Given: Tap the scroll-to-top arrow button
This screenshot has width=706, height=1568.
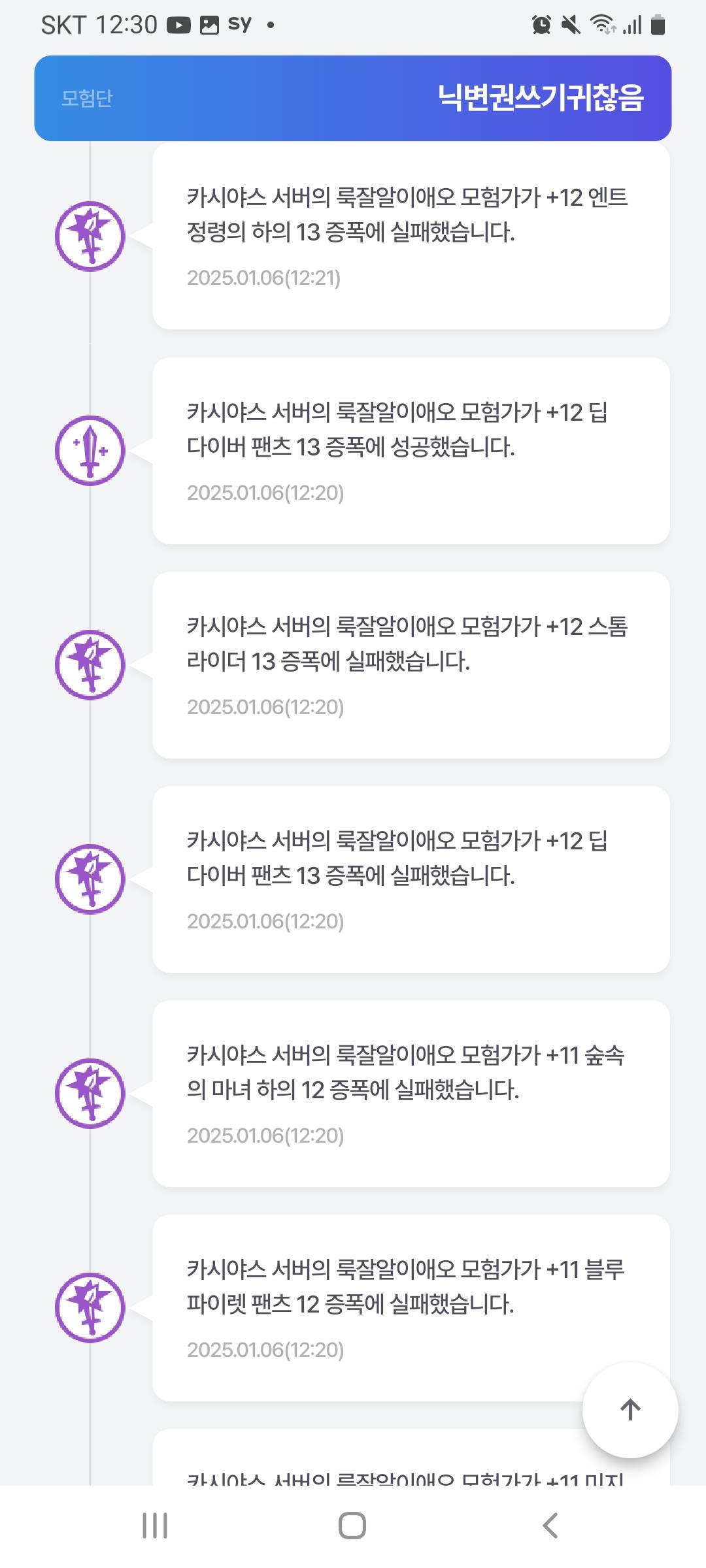Looking at the screenshot, I should coord(630,1409).
